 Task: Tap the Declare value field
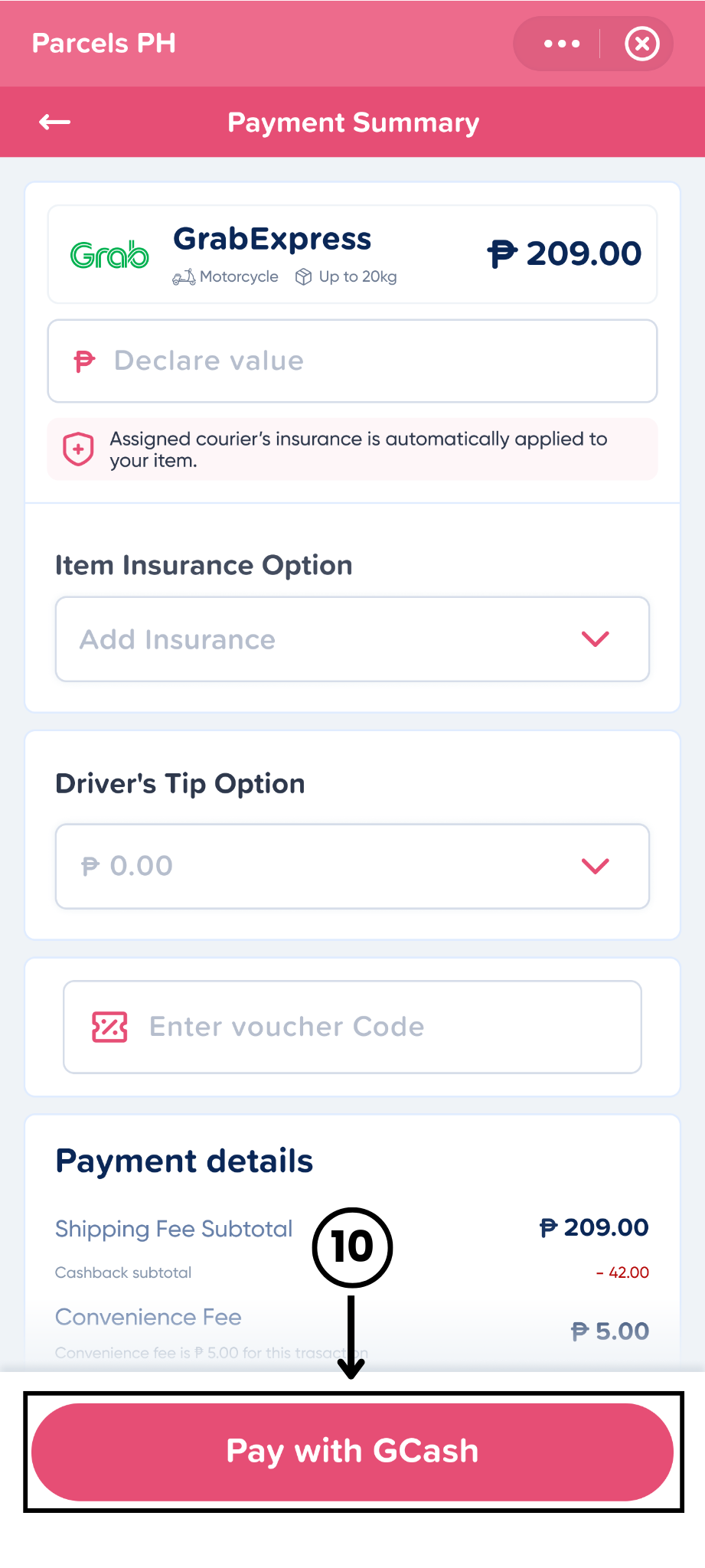(x=352, y=361)
